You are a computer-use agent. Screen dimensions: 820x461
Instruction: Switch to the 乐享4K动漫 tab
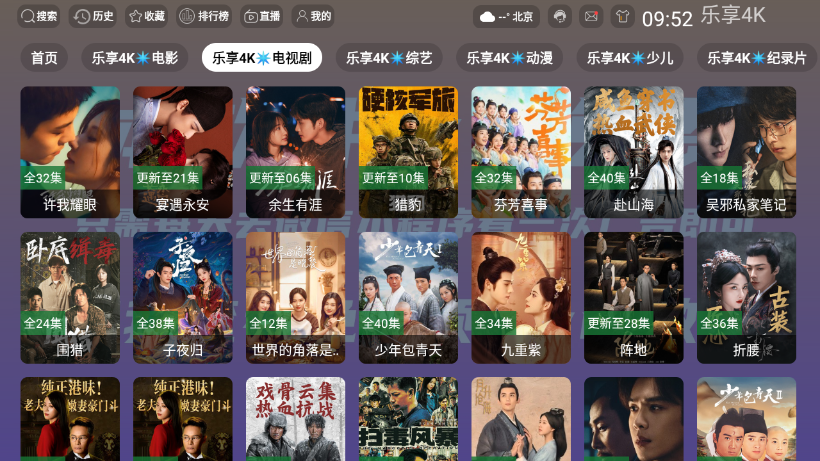click(x=510, y=58)
